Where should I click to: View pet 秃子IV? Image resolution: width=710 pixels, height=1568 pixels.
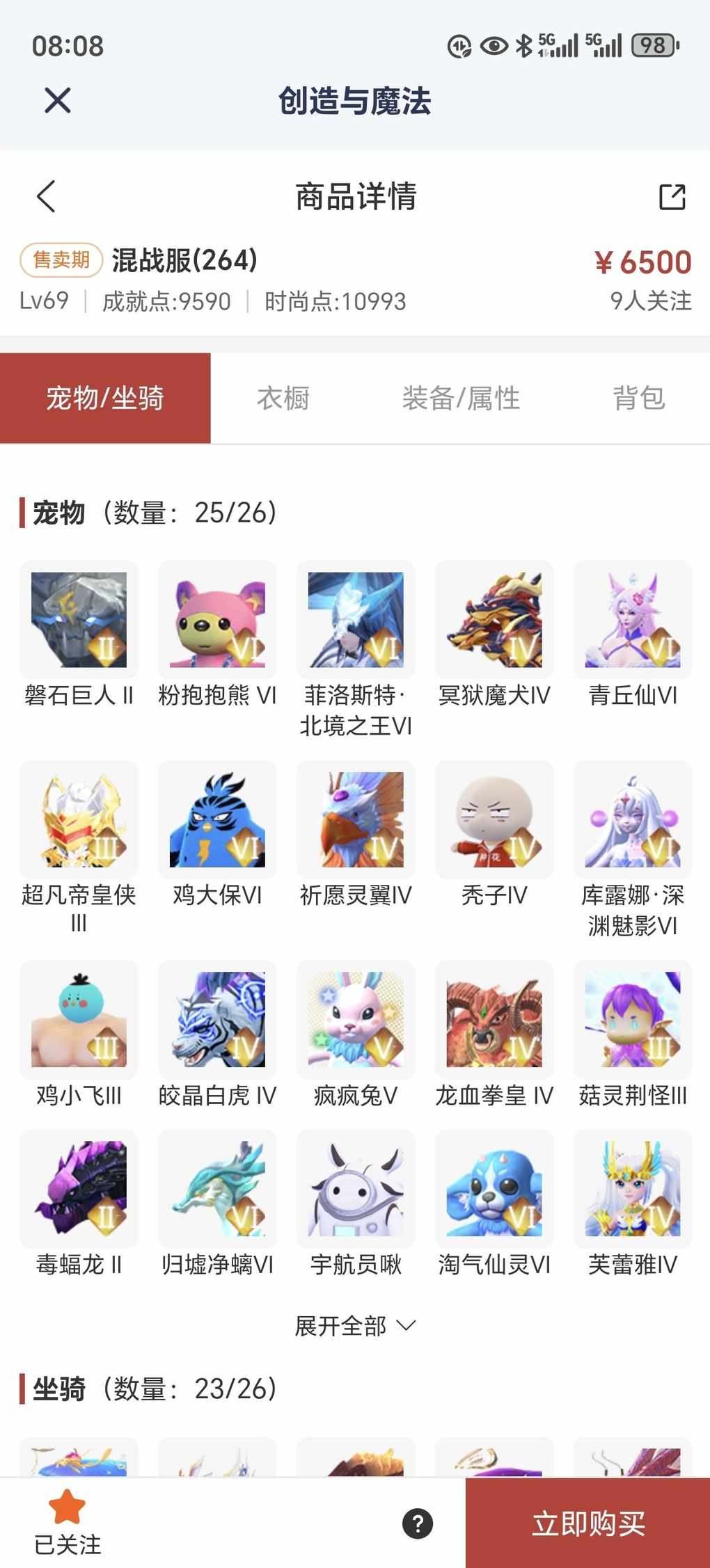pyautogui.click(x=494, y=819)
